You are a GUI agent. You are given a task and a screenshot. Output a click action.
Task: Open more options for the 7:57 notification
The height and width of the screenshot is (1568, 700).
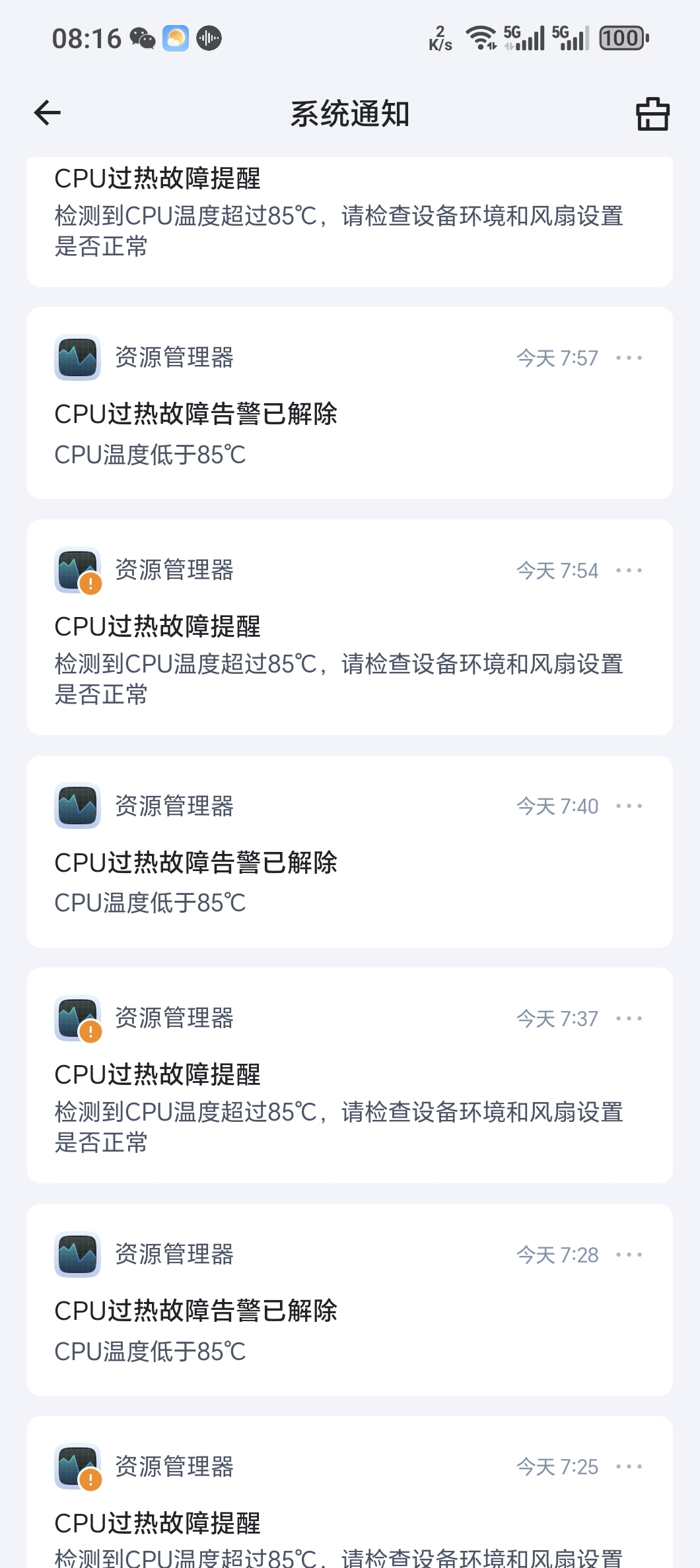629,358
